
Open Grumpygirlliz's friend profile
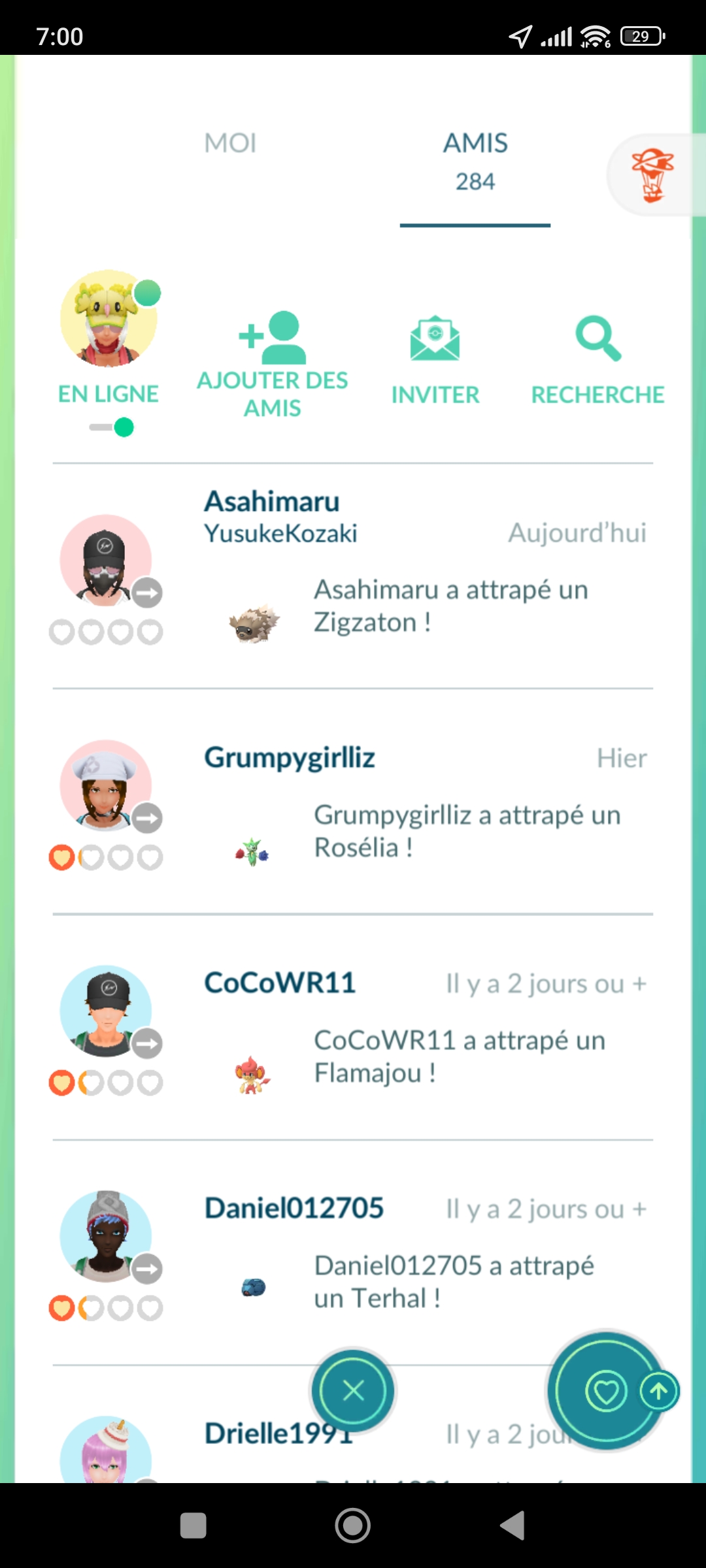(353, 801)
